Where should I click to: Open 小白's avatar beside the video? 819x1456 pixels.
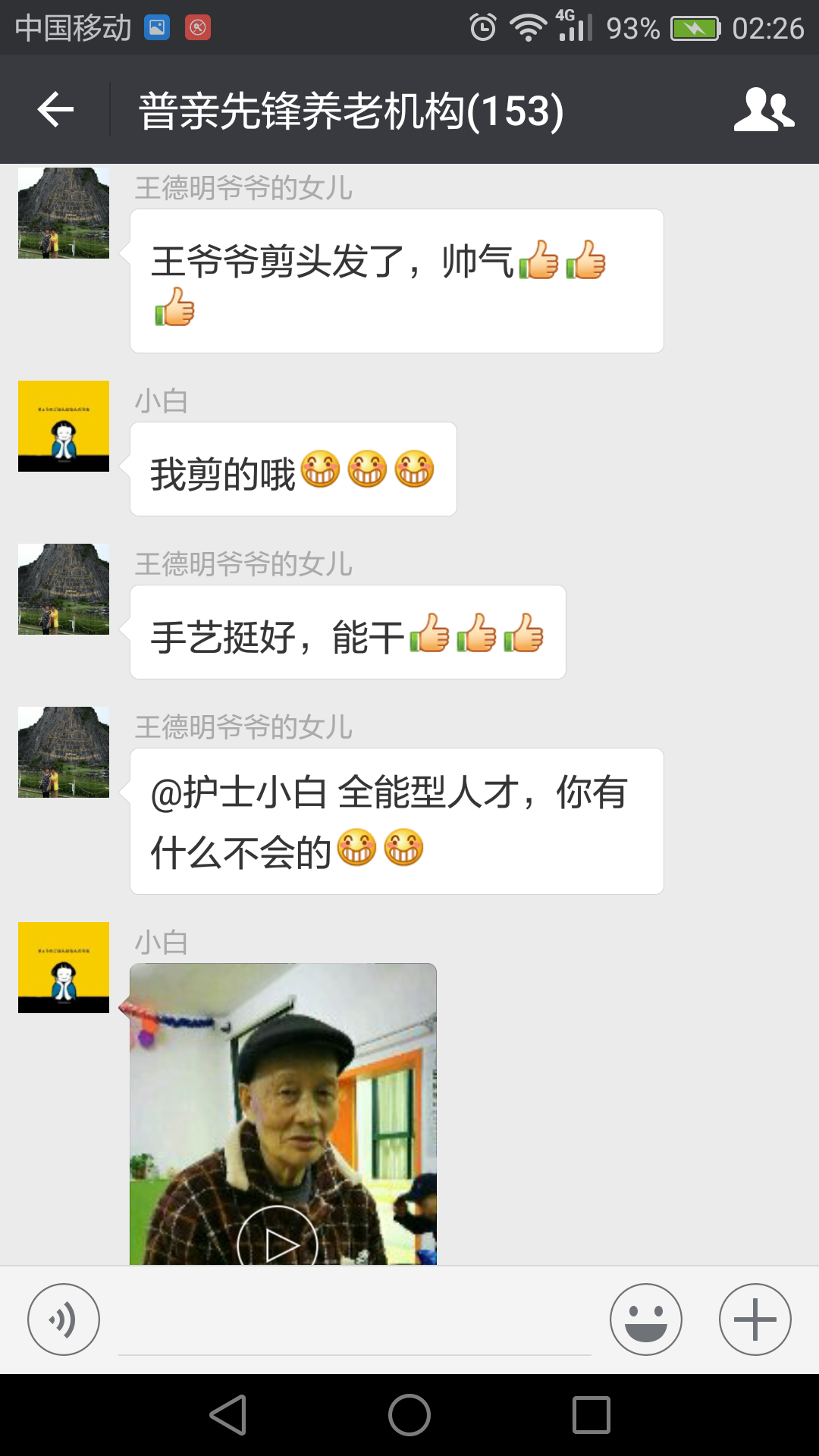pyautogui.click(x=64, y=968)
